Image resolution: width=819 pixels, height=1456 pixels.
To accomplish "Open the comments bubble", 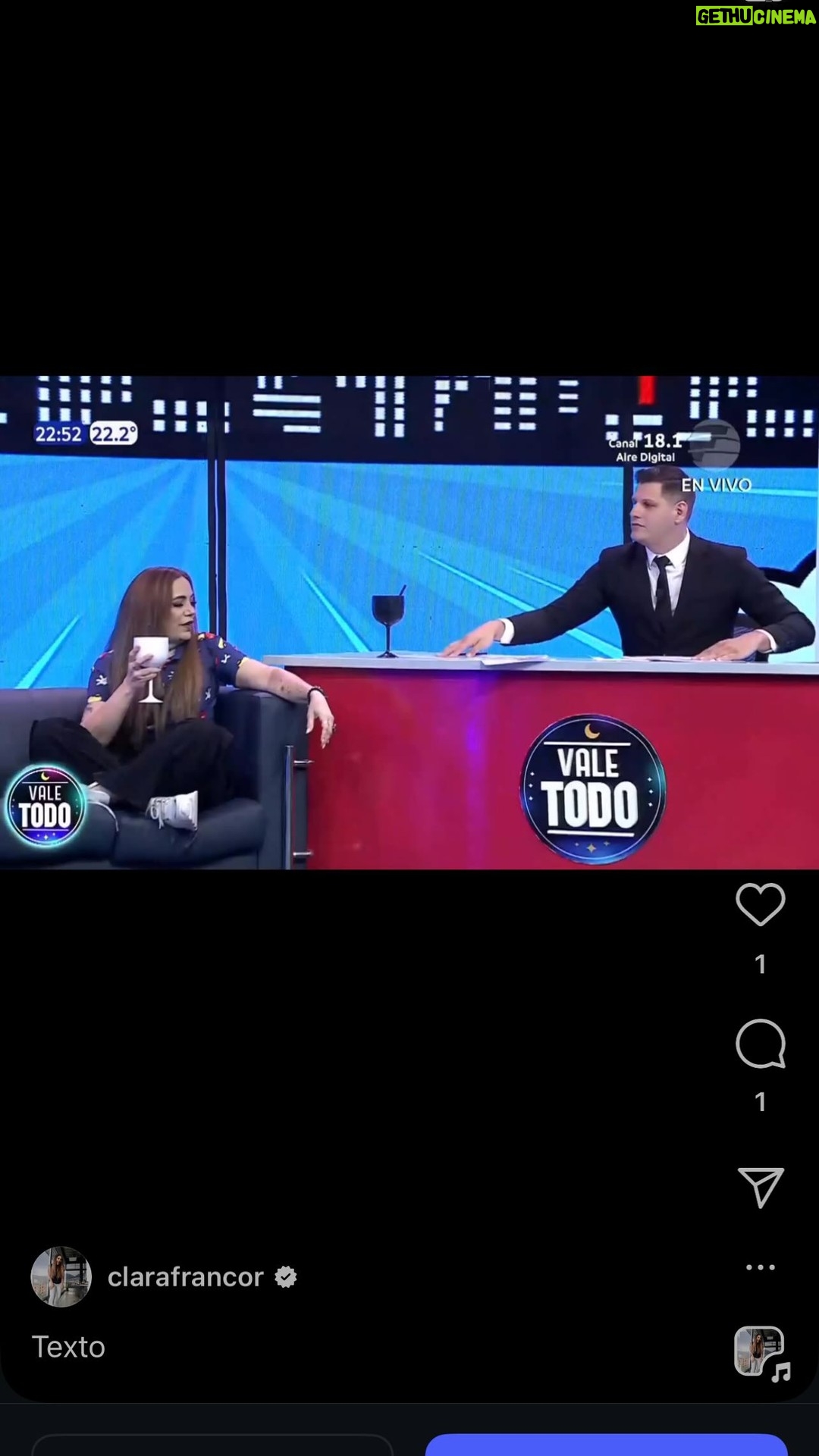I will (760, 1044).
